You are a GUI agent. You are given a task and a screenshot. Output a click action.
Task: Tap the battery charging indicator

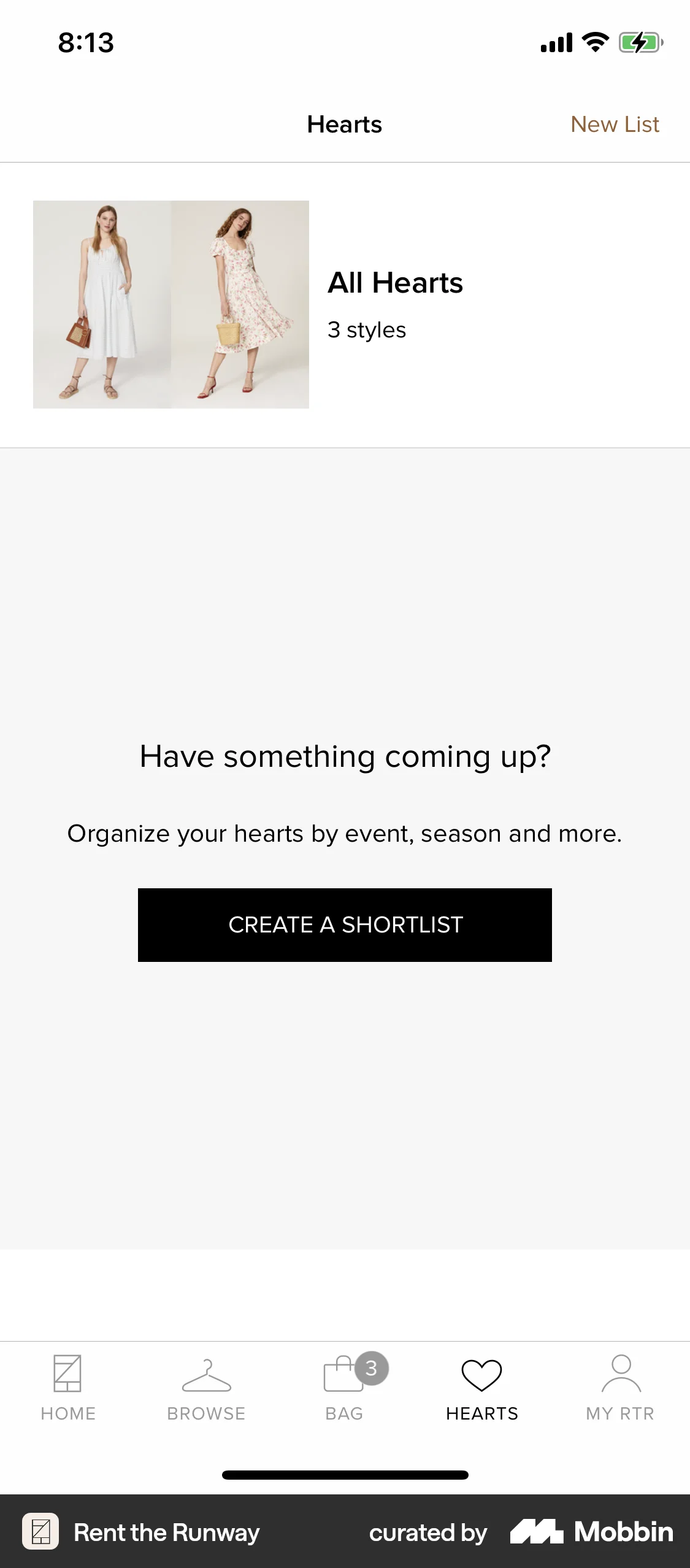point(640,42)
